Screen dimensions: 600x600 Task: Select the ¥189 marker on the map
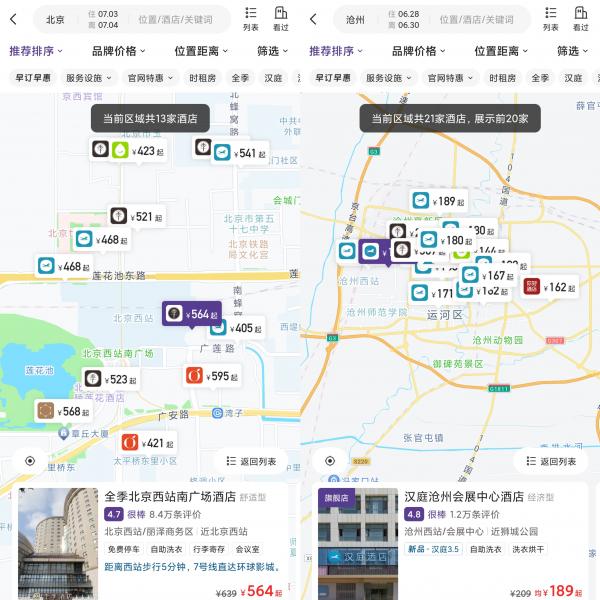[439, 201]
